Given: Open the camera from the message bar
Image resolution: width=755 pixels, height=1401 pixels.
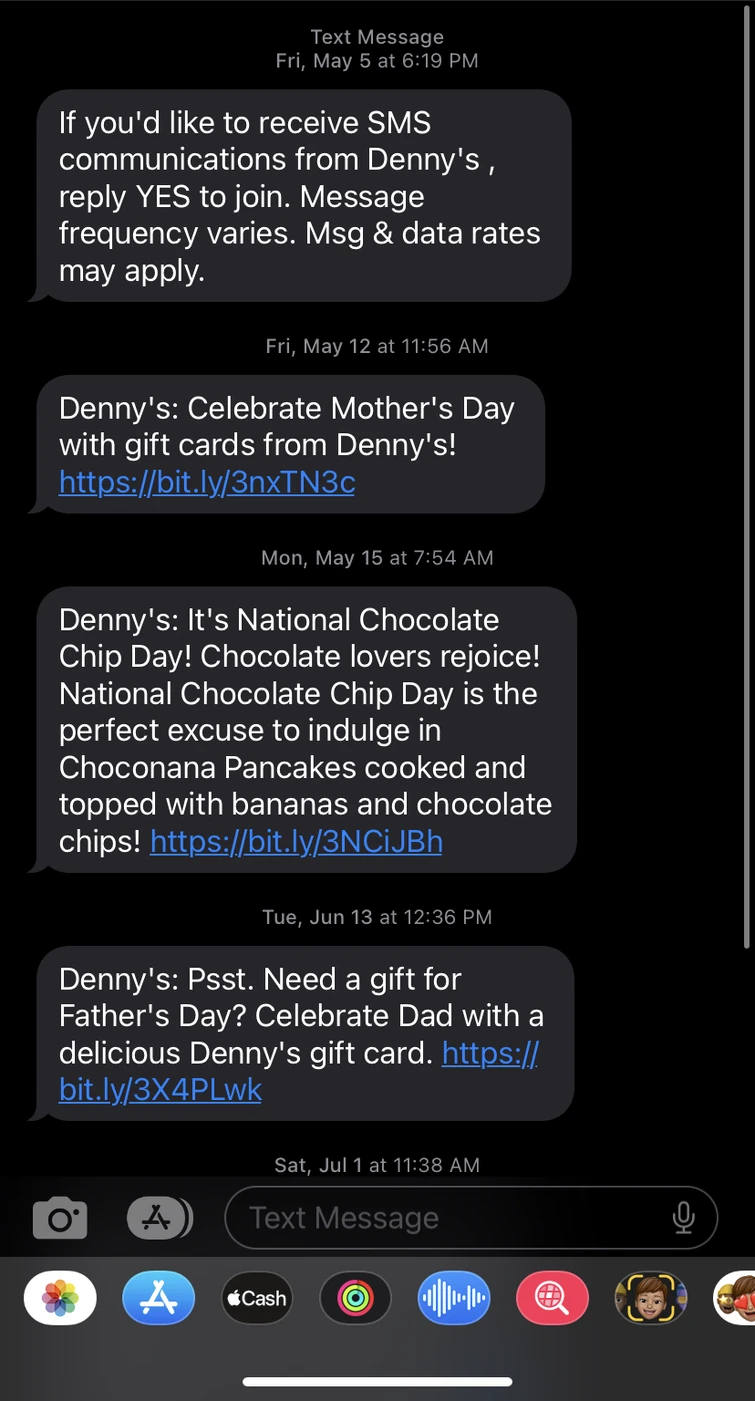Looking at the screenshot, I should pyautogui.click(x=60, y=1218).
